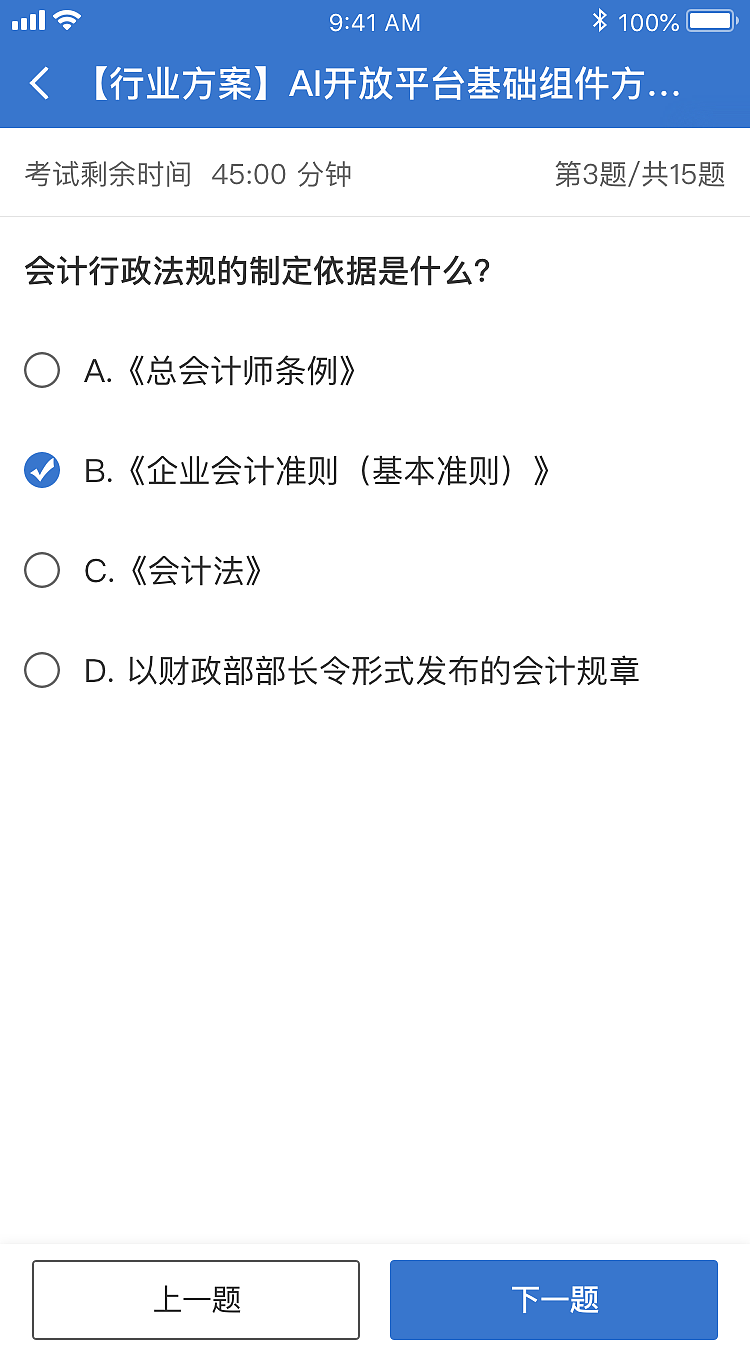Tap the question progress 第3题/共15题
The width and height of the screenshot is (750, 1356).
pos(642,173)
